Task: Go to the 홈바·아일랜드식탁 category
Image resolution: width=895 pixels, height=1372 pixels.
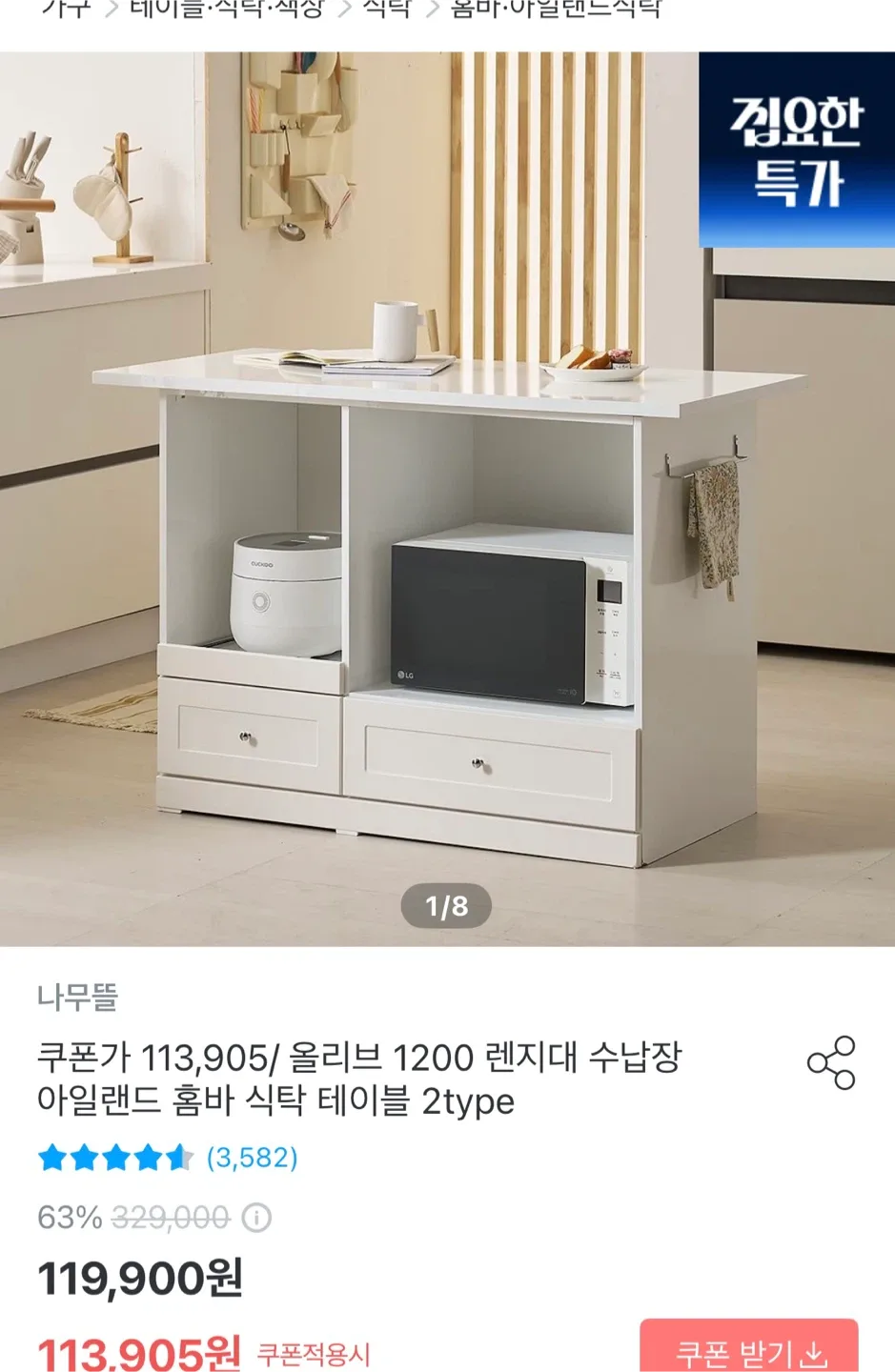Action: [x=556, y=10]
